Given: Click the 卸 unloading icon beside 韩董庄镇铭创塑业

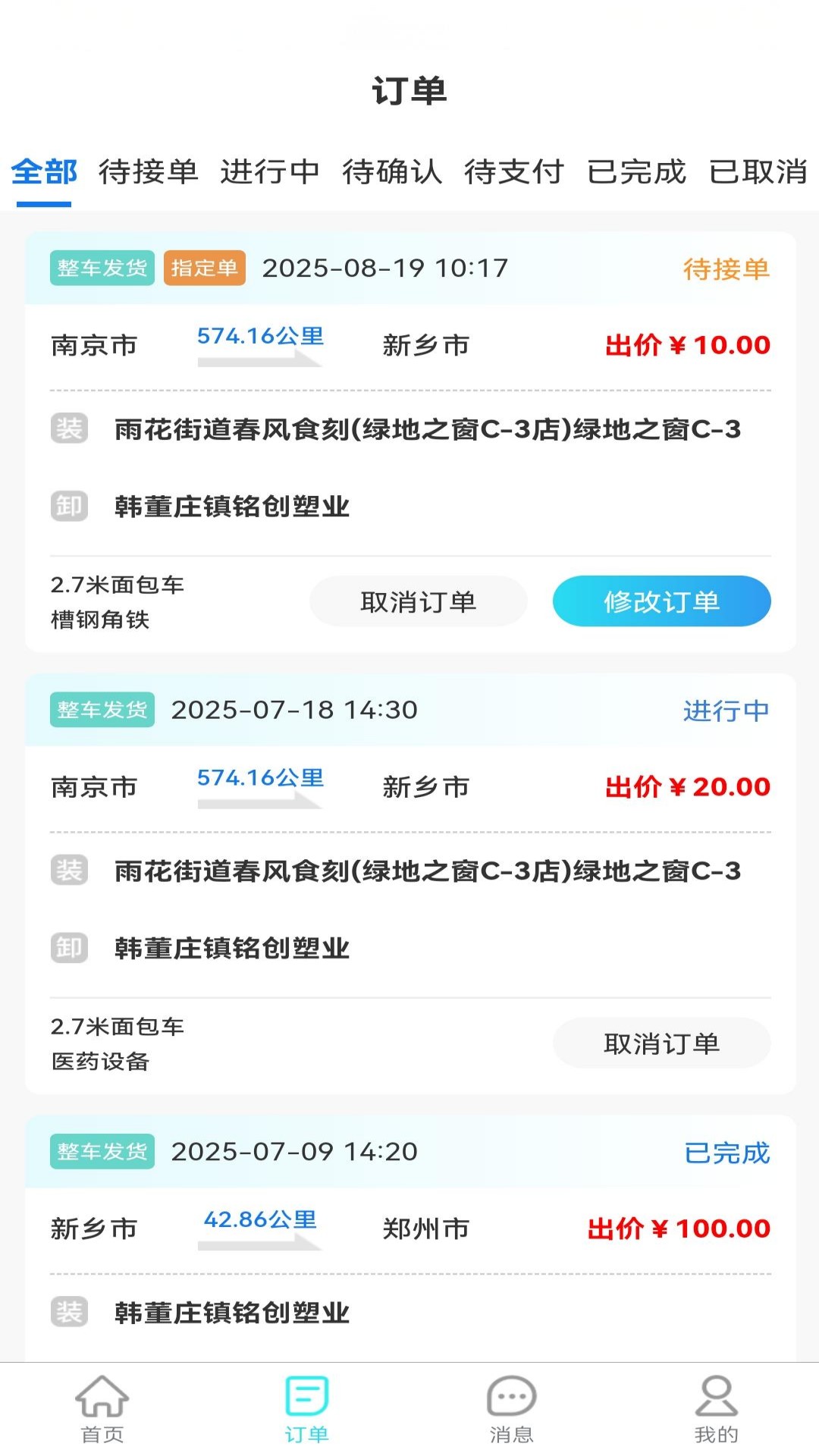Looking at the screenshot, I should pyautogui.click(x=69, y=505).
